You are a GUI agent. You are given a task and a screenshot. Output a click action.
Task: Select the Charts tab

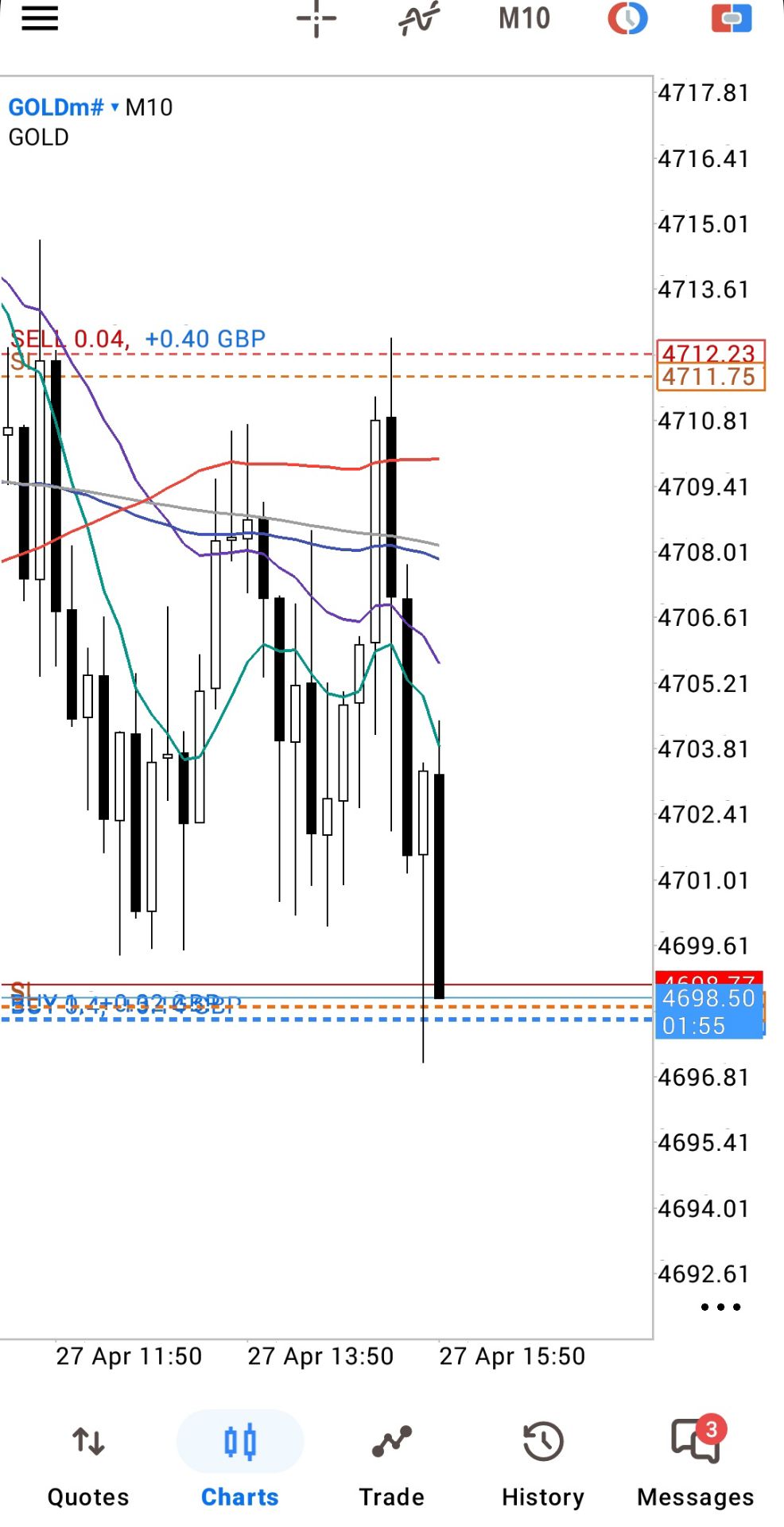click(239, 1465)
